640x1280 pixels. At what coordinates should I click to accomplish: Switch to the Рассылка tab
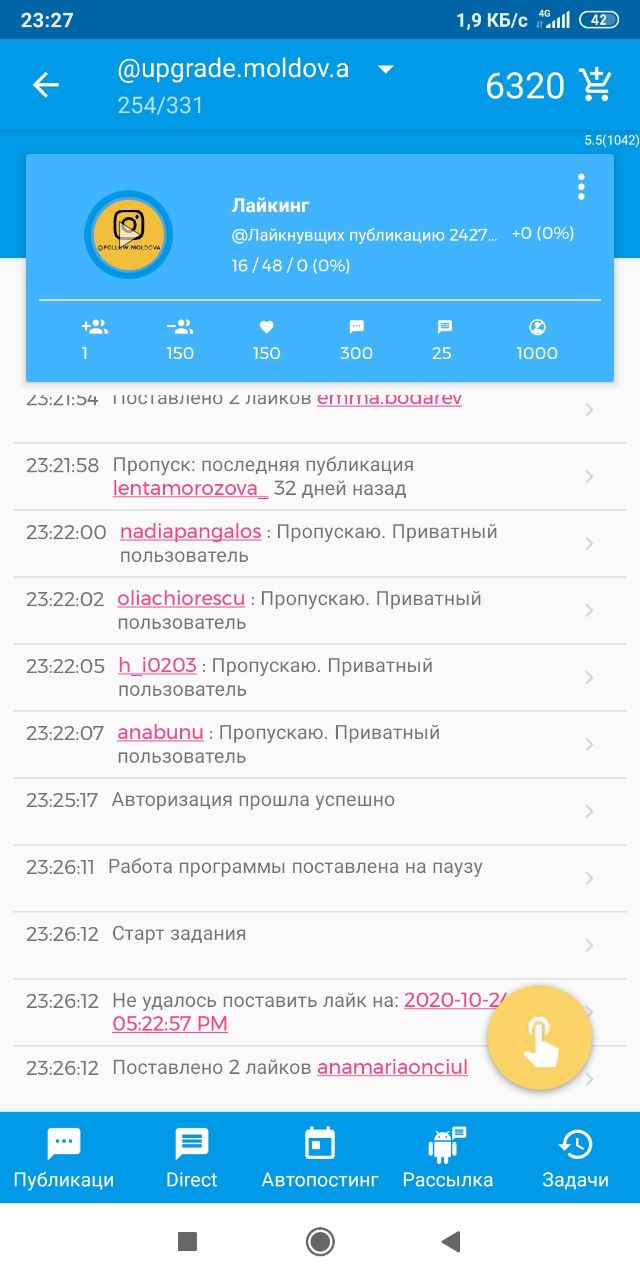pos(448,1157)
